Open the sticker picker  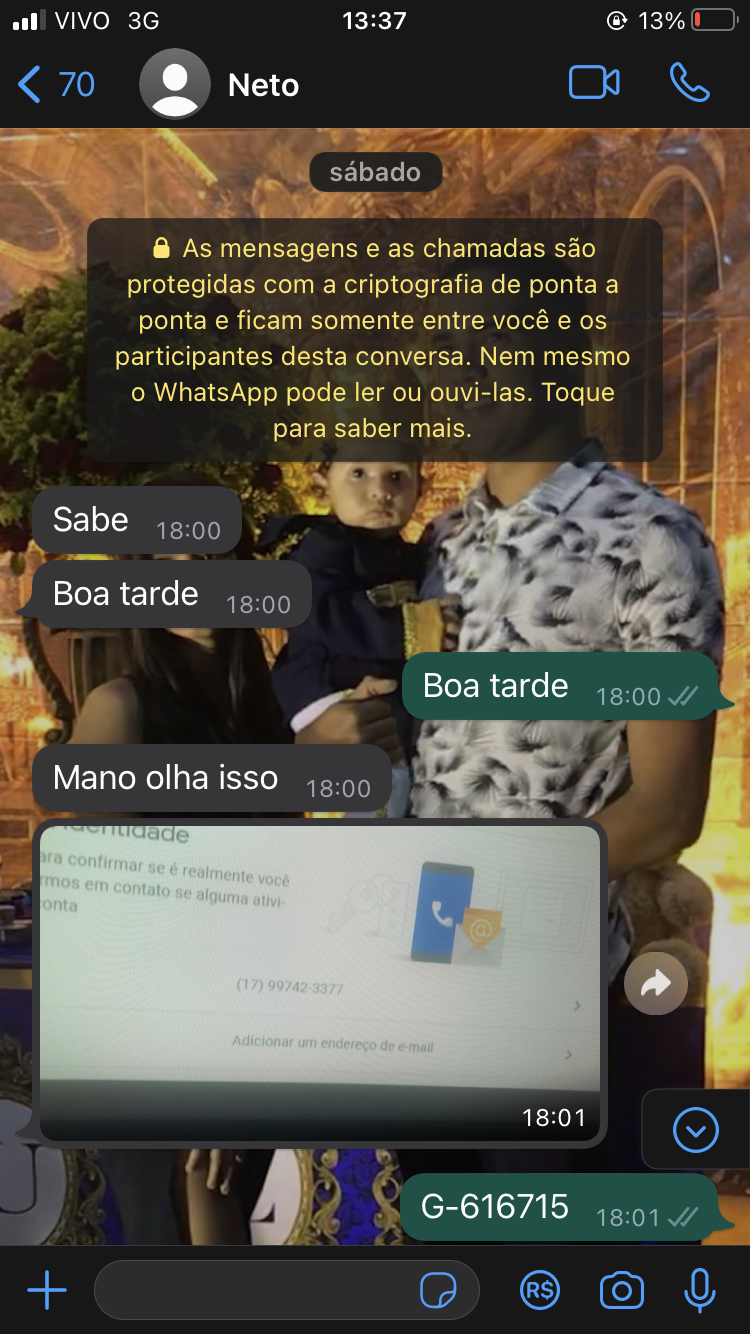(x=438, y=1291)
